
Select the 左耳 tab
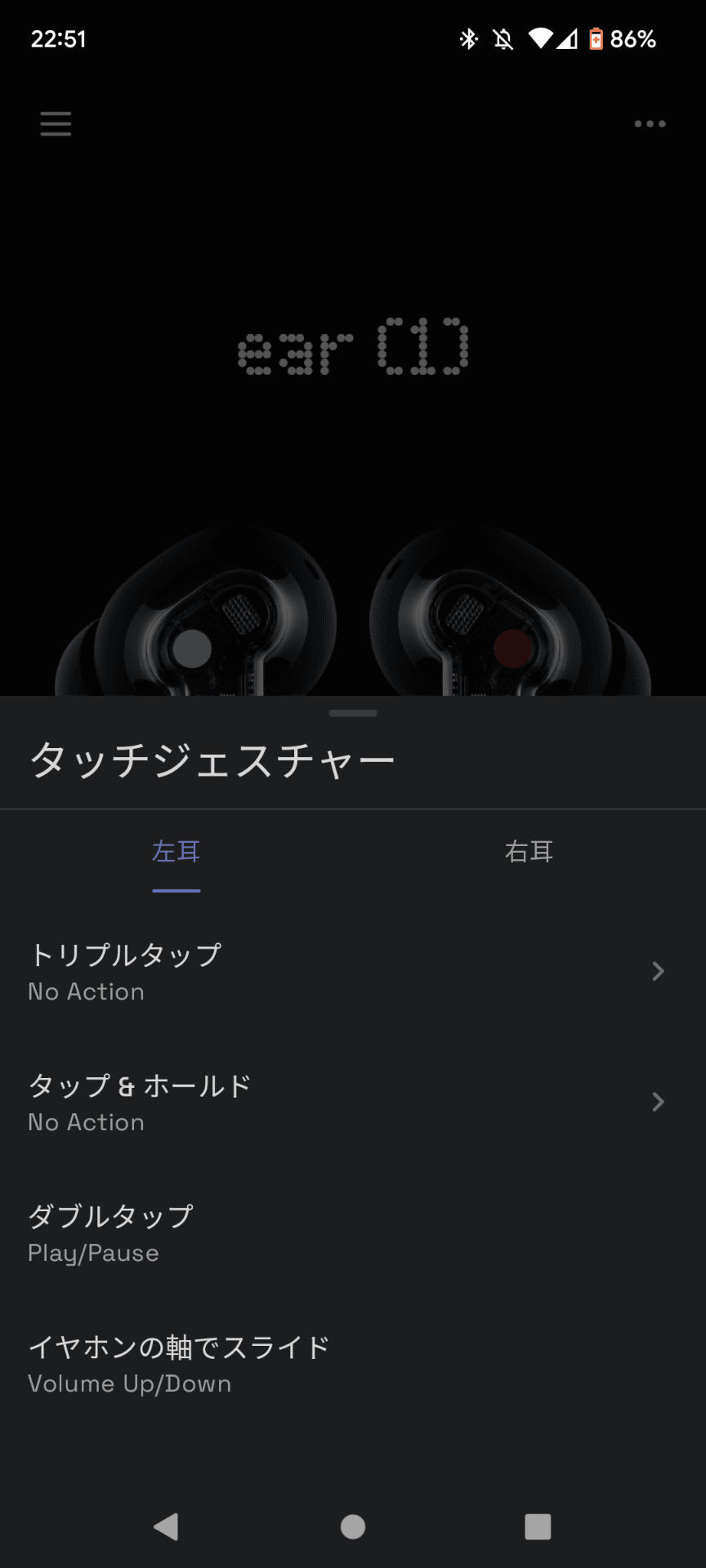coord(176,852)
